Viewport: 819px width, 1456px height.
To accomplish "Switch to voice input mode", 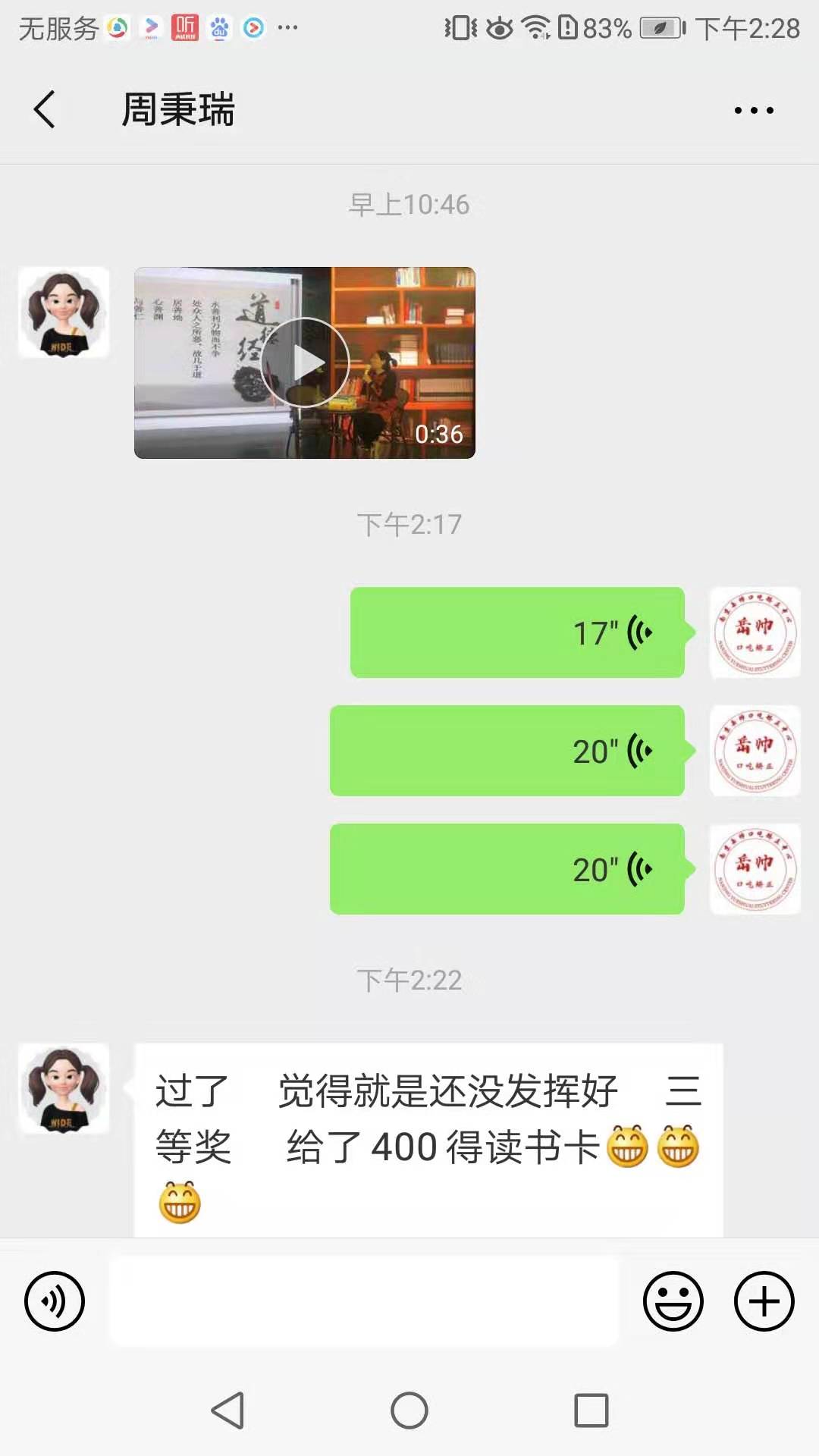I will [x=55, y=1301].
